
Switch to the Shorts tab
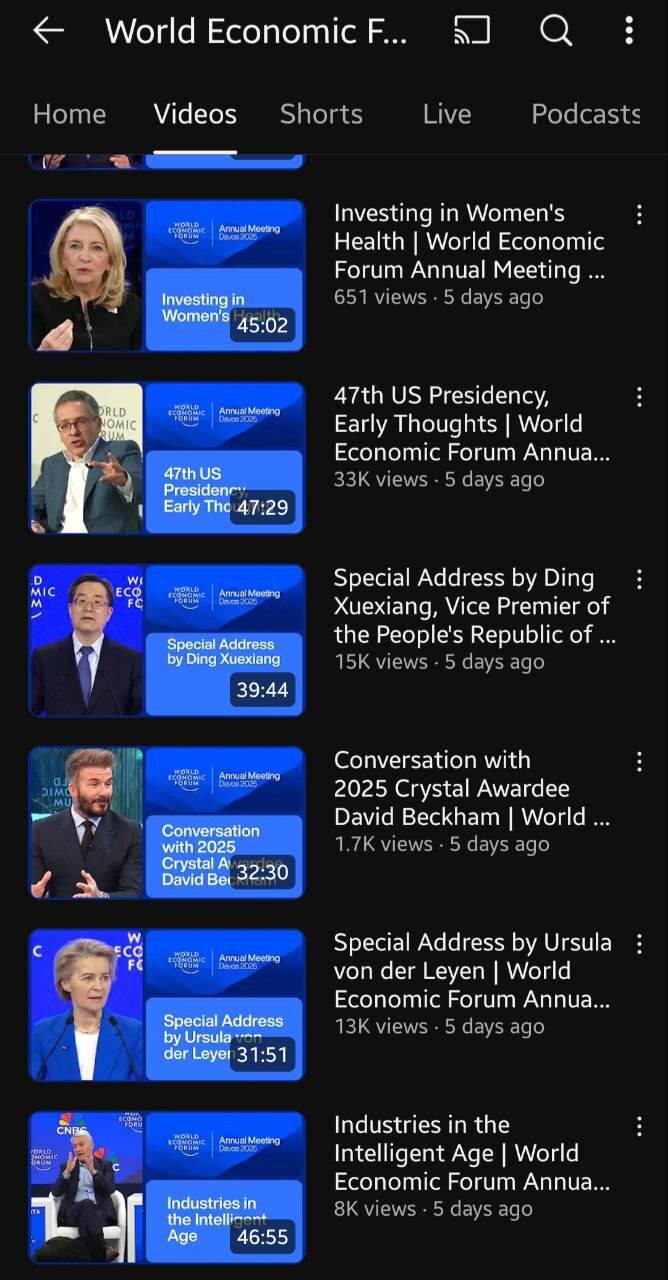(321, 114)
